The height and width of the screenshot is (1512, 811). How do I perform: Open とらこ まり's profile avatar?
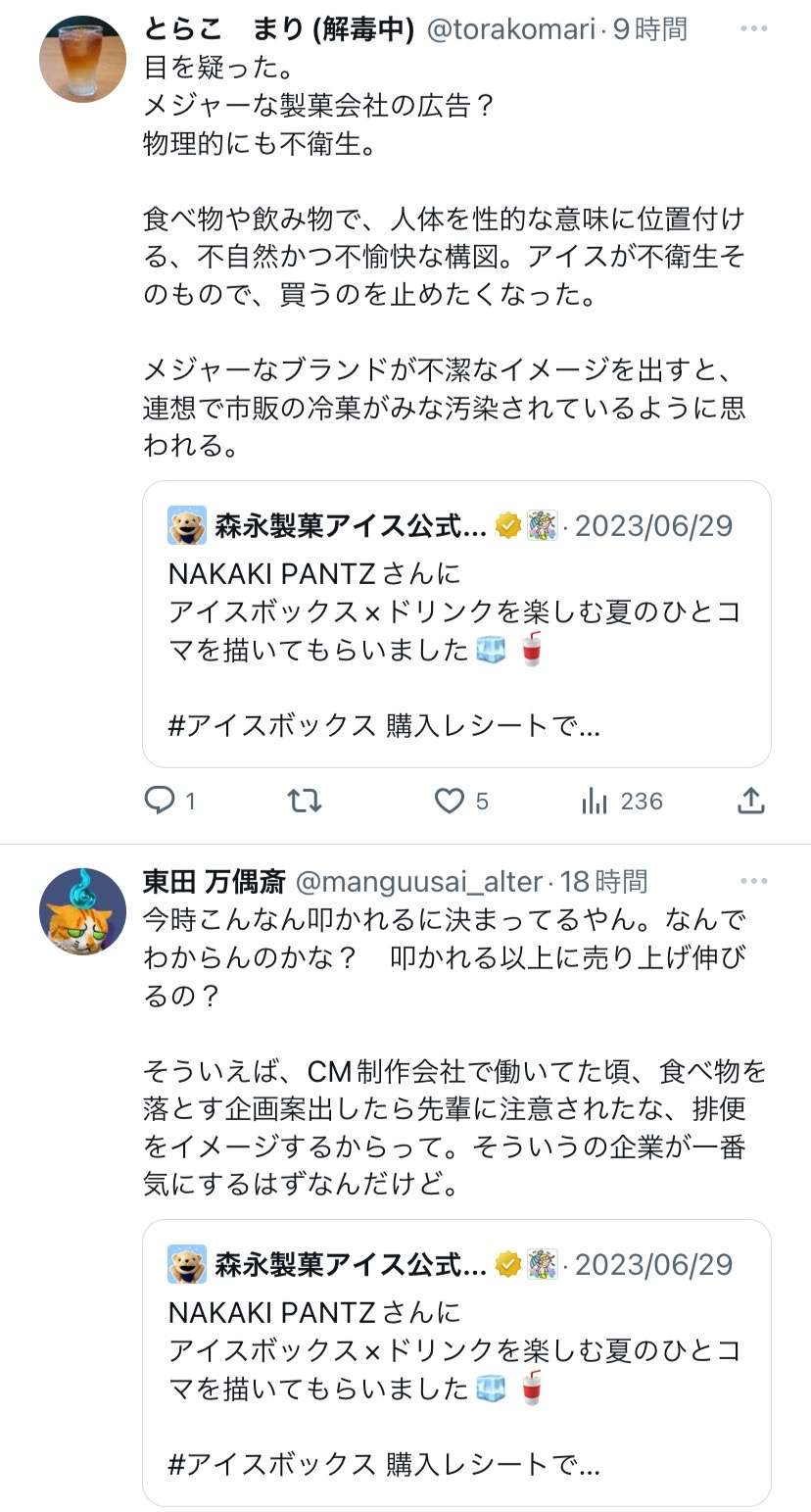click(82, 59)
